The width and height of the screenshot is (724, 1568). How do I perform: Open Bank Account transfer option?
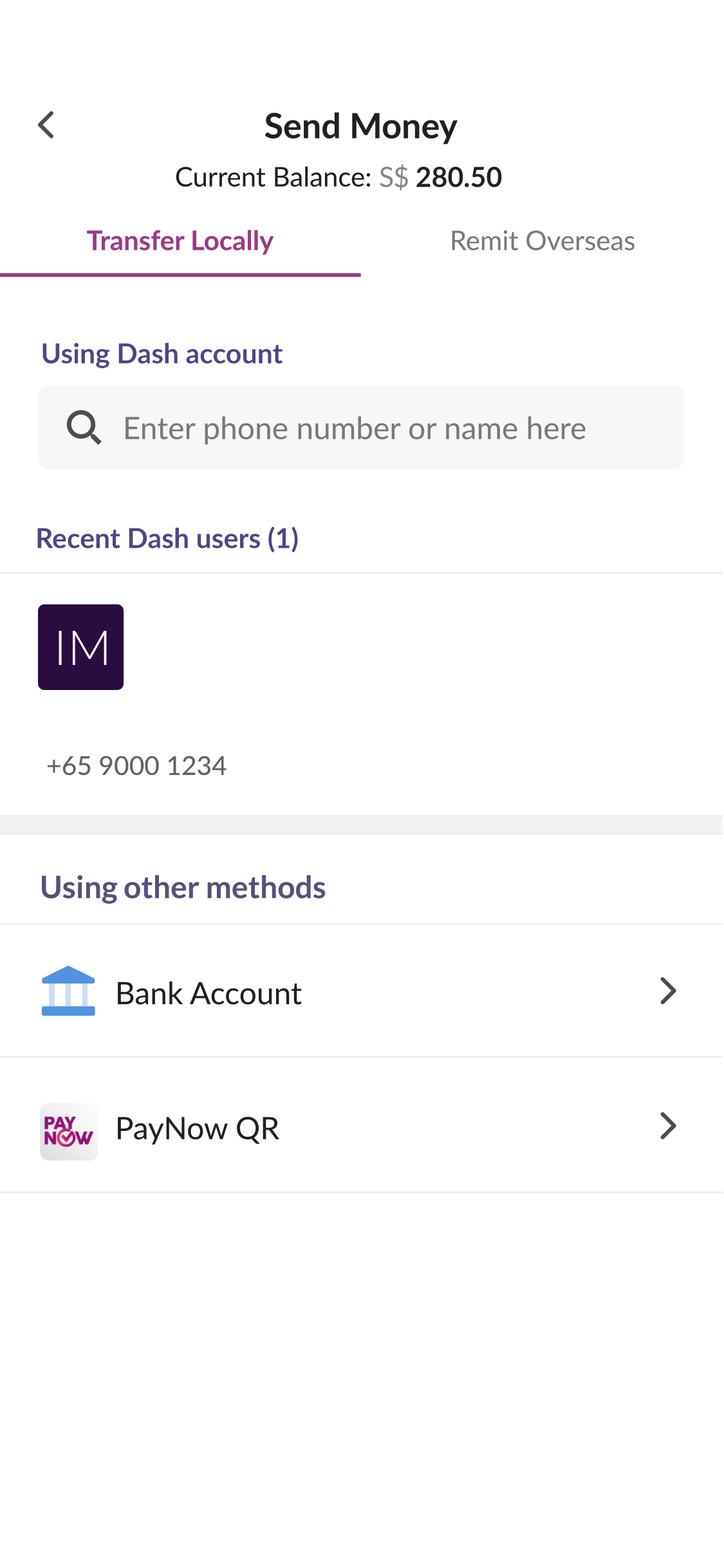361,992
